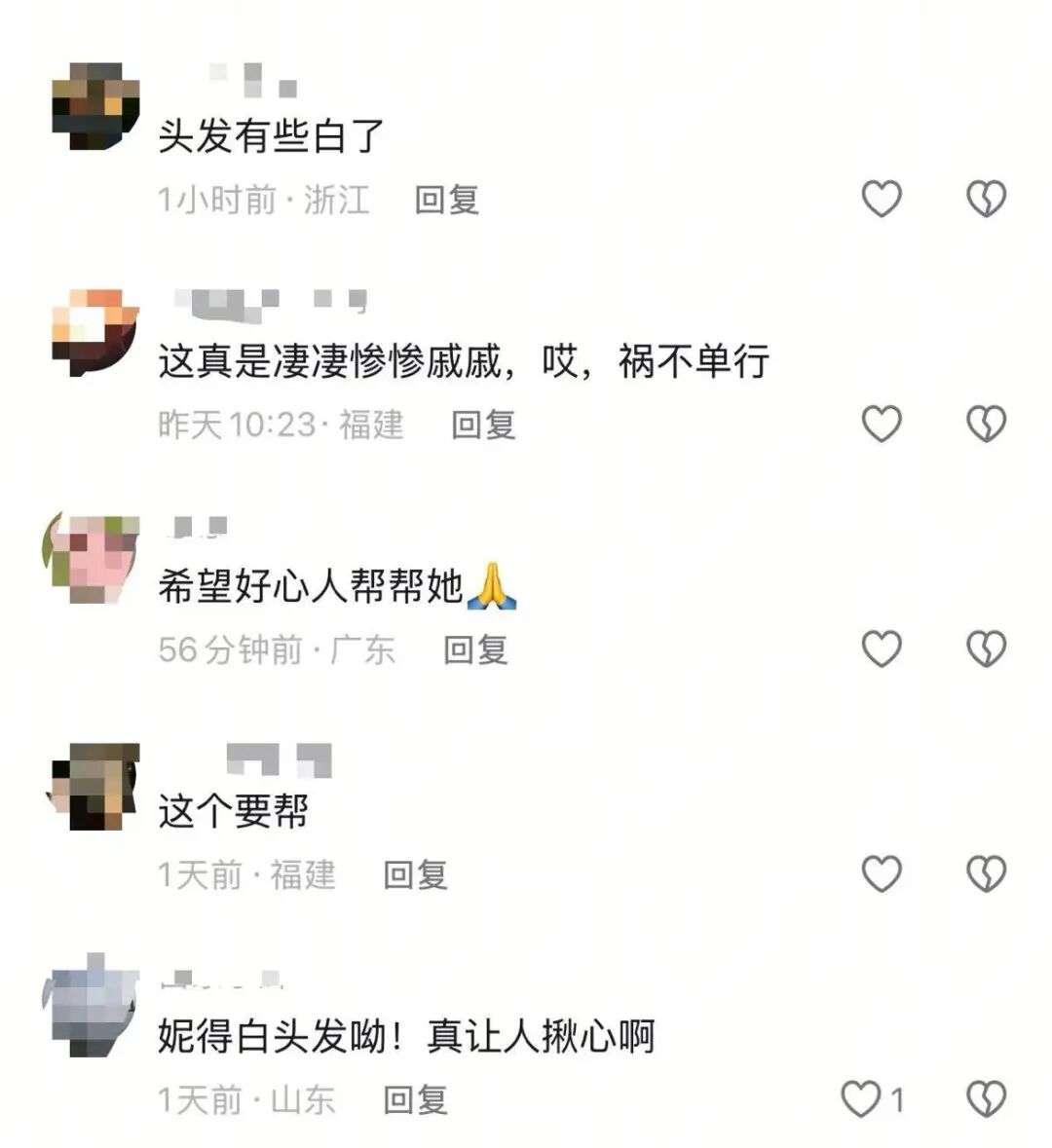This screenshot has width=1052, height=1148.
Task: Dislike the comment "头发有些白了"
Action: click(985, 199)
